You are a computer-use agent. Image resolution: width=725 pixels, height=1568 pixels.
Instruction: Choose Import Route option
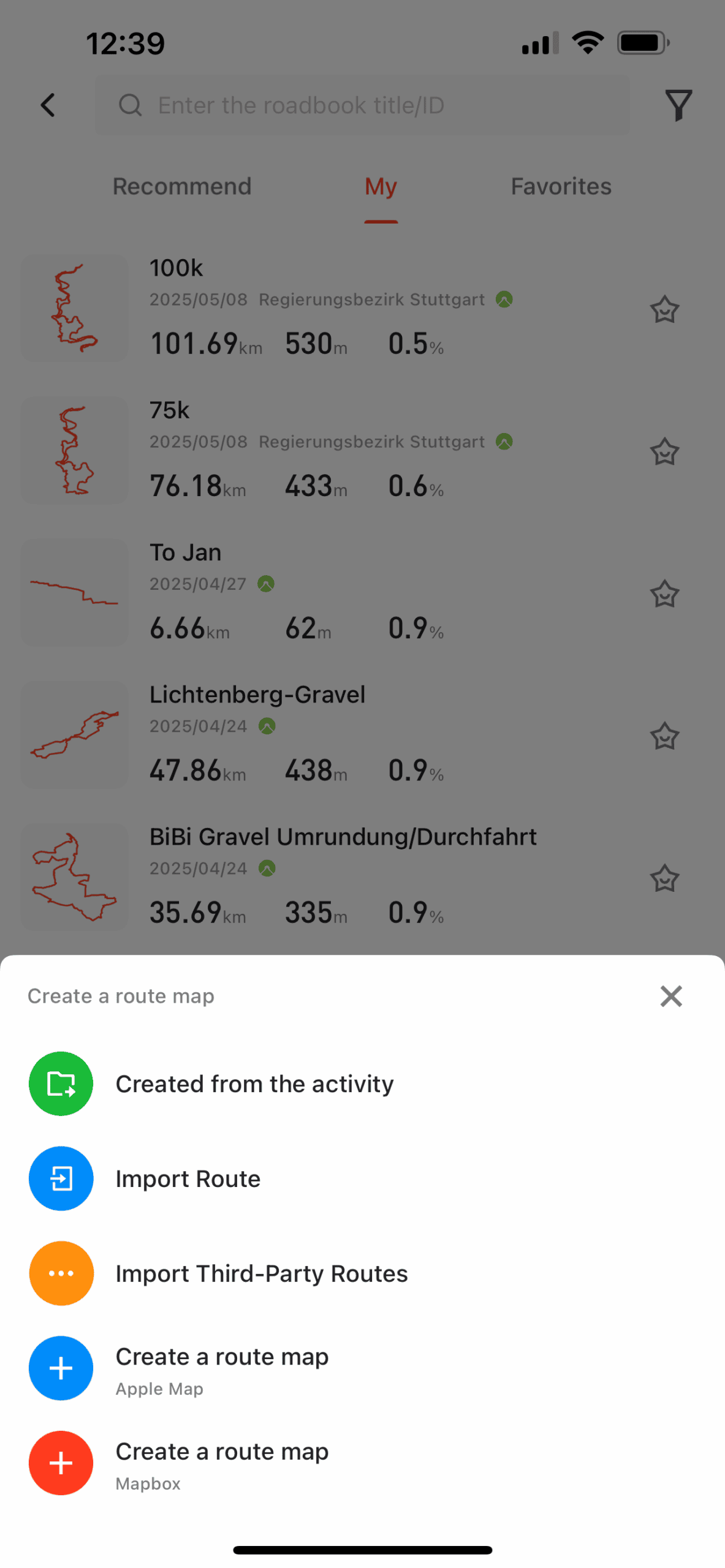click(362, 1178)
